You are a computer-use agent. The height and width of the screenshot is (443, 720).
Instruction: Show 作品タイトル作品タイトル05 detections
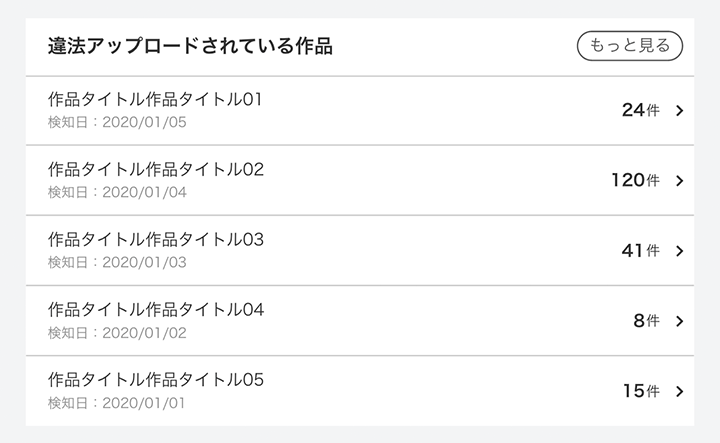[x=360, y=391]
